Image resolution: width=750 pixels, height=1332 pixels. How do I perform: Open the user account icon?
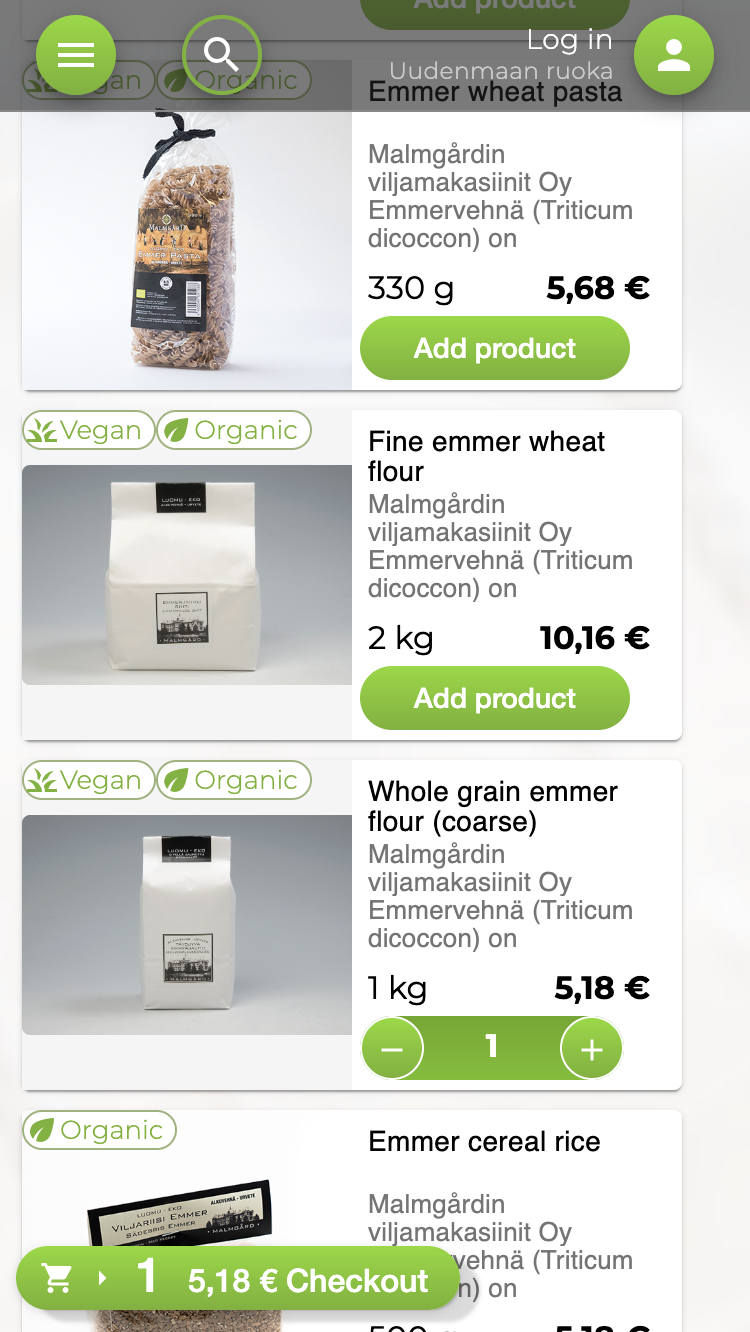(674, 55)
